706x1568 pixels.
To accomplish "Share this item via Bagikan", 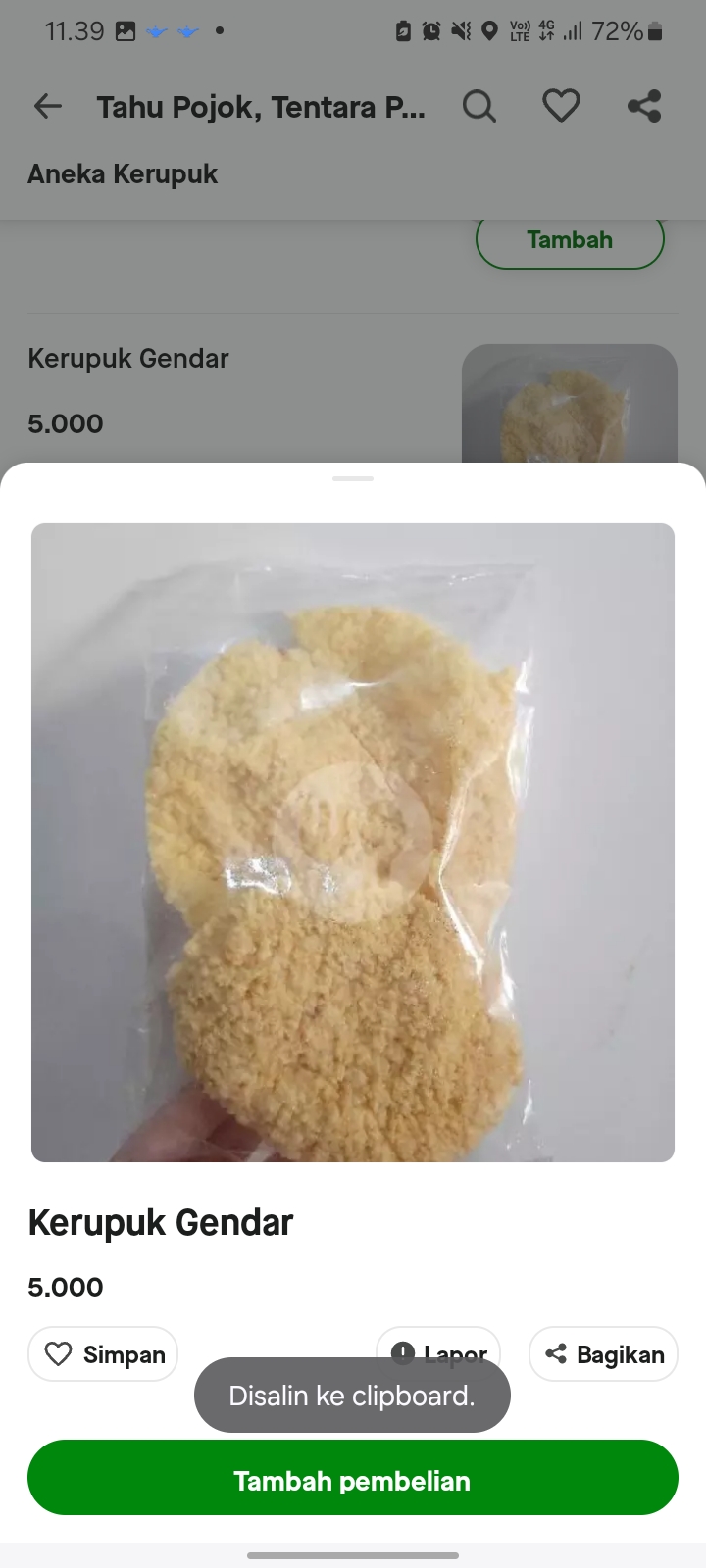I will tap(604, 1354).
